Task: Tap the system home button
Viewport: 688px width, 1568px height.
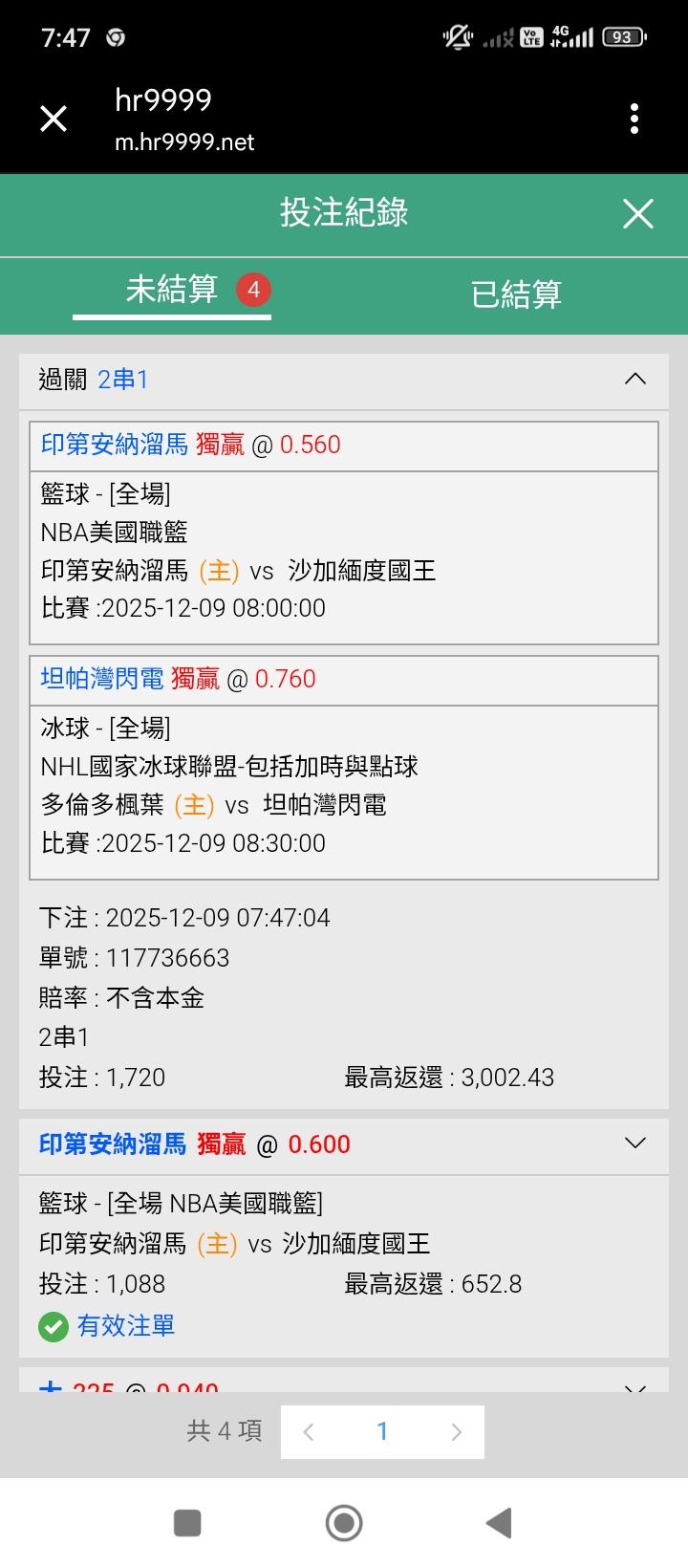Action: 344,1523
